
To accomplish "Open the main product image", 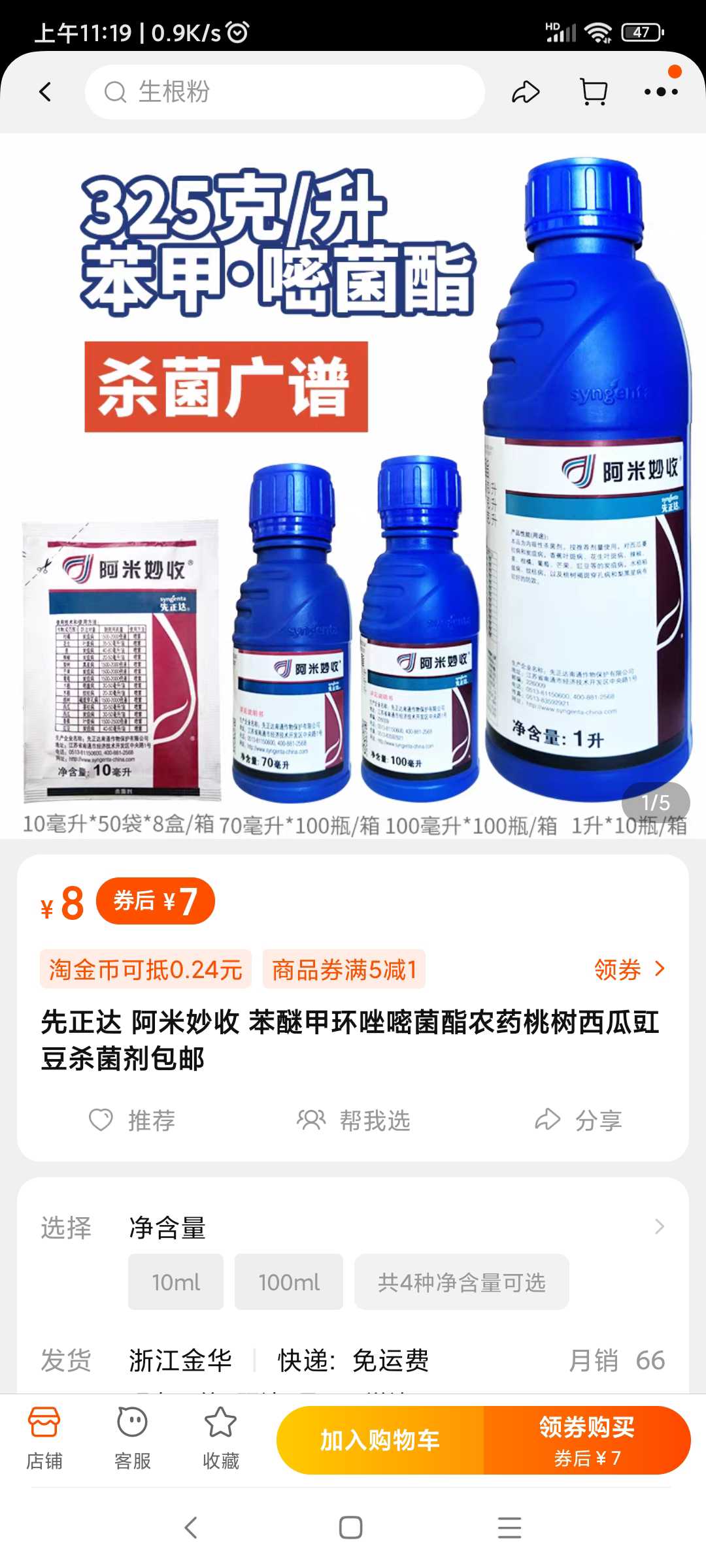I will (x=353, y=483).
